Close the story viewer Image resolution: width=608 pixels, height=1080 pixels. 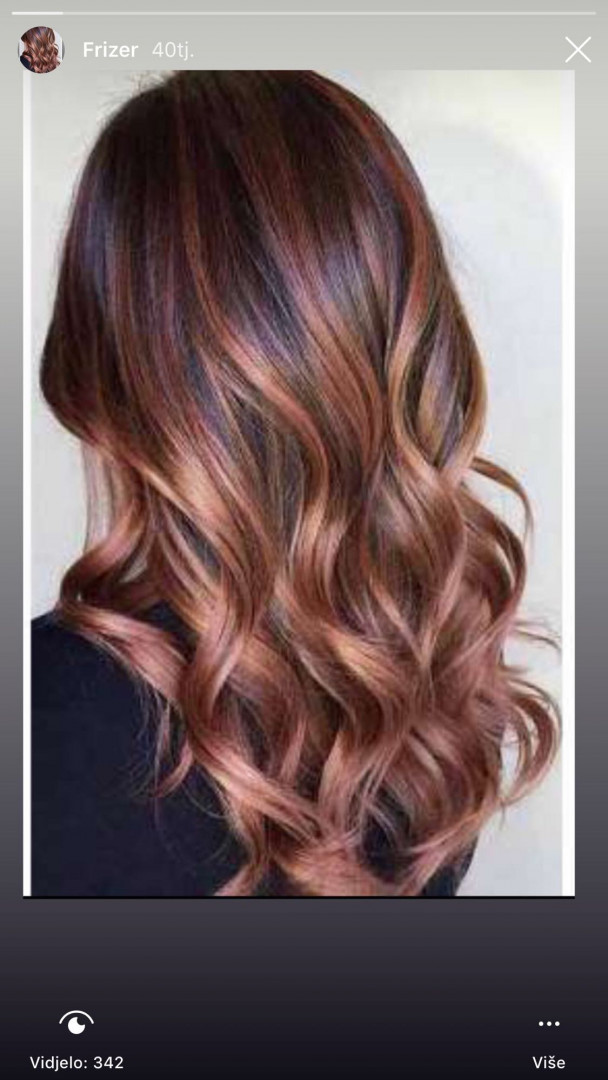click(x=577, y=50)
